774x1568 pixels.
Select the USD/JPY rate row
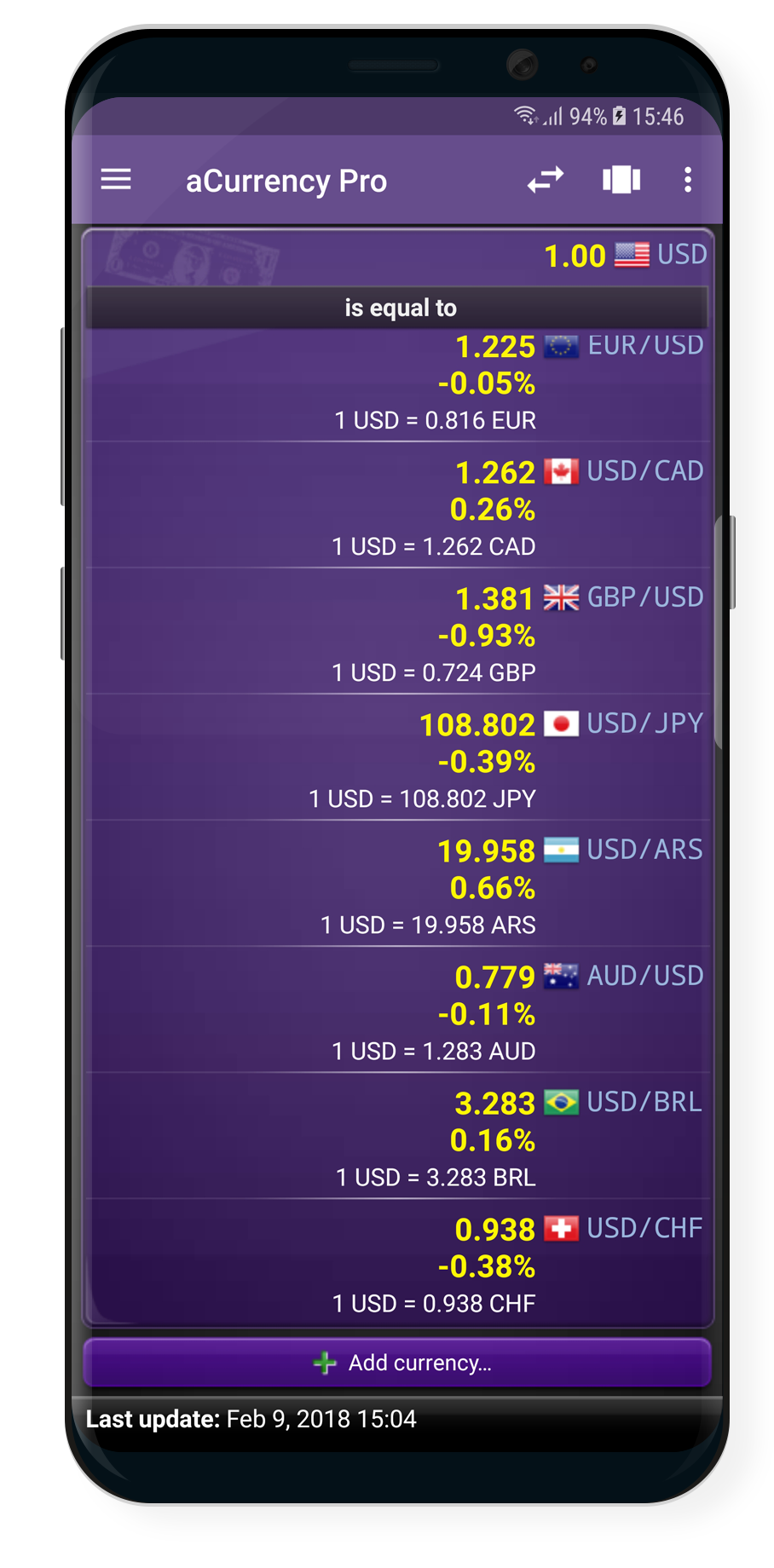coord(397,758)
